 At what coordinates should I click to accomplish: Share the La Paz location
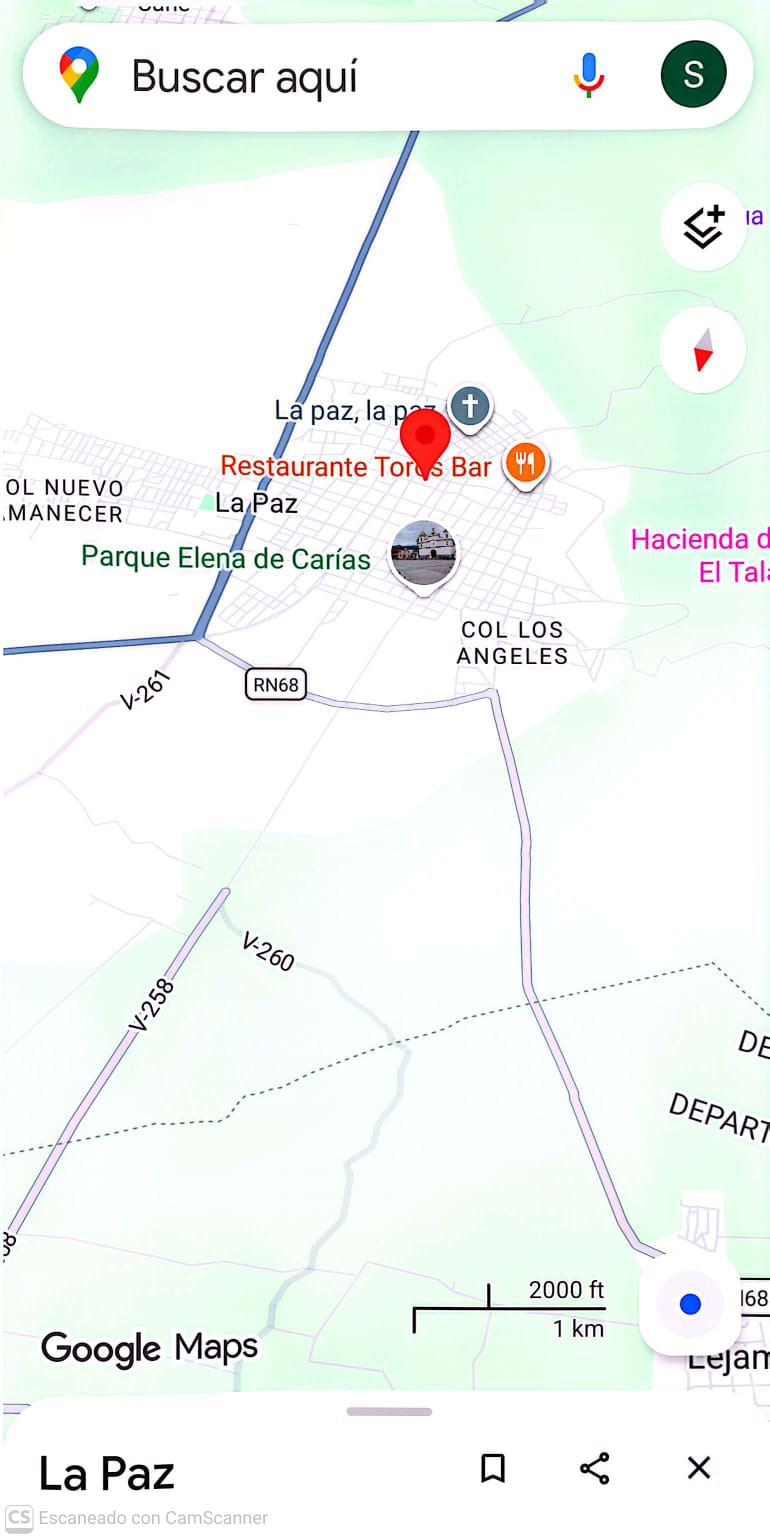pyautogui.click(x=595, y=1468)
